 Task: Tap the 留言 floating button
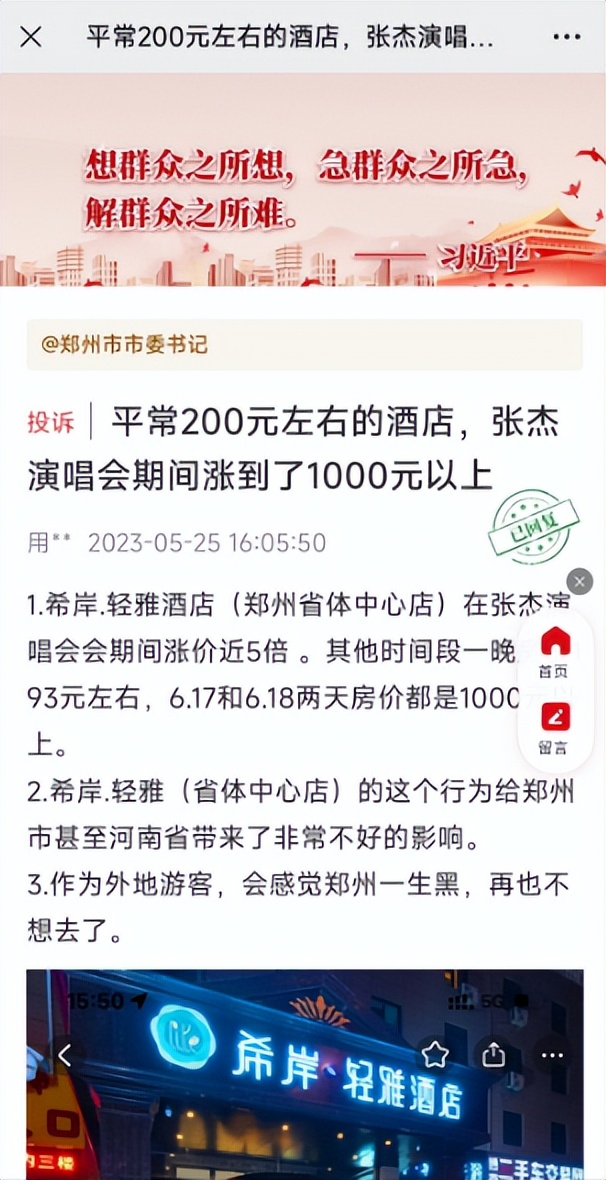coord(554,727)
